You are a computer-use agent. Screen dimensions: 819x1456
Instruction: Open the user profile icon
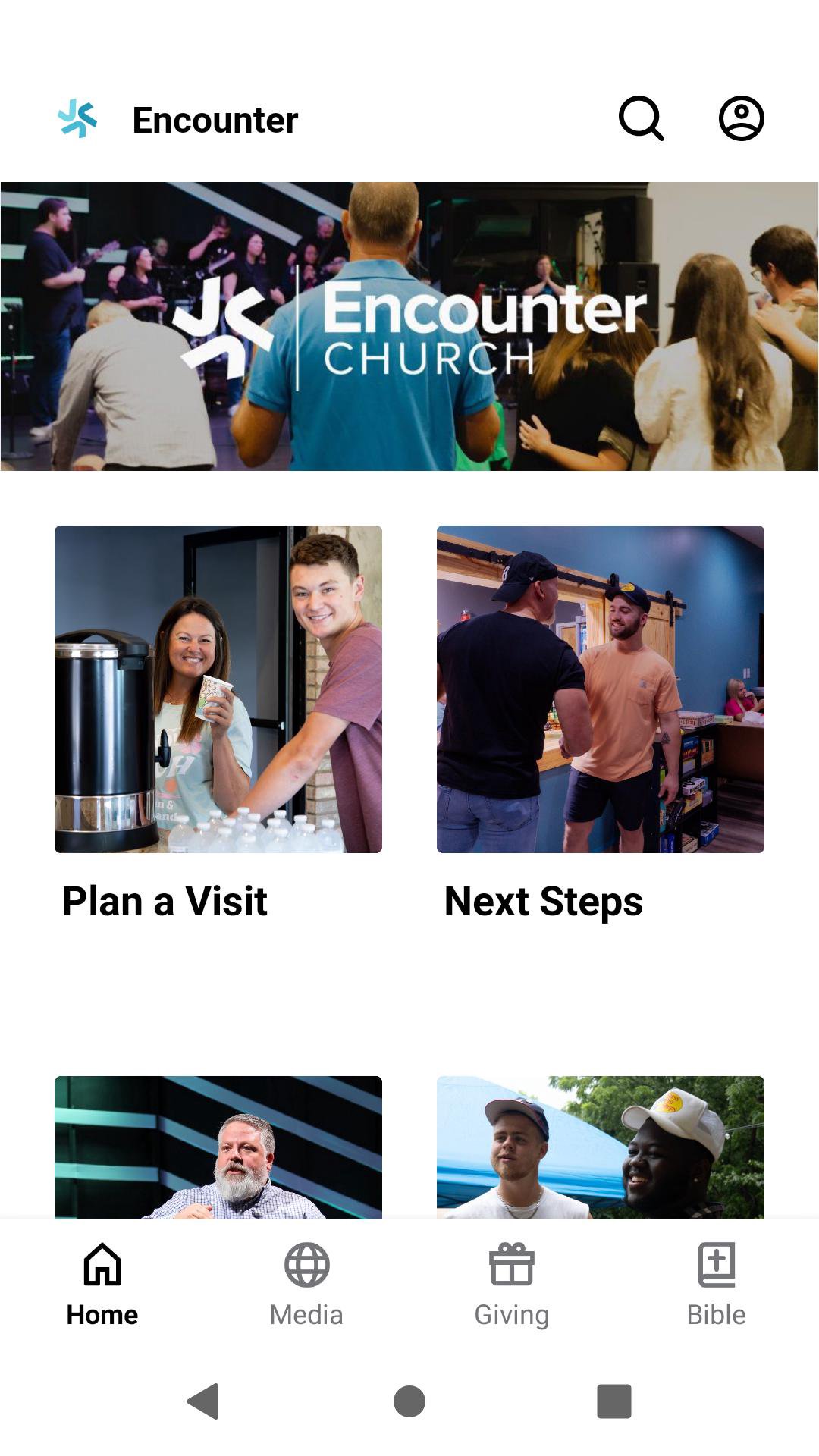click(741, 119)
